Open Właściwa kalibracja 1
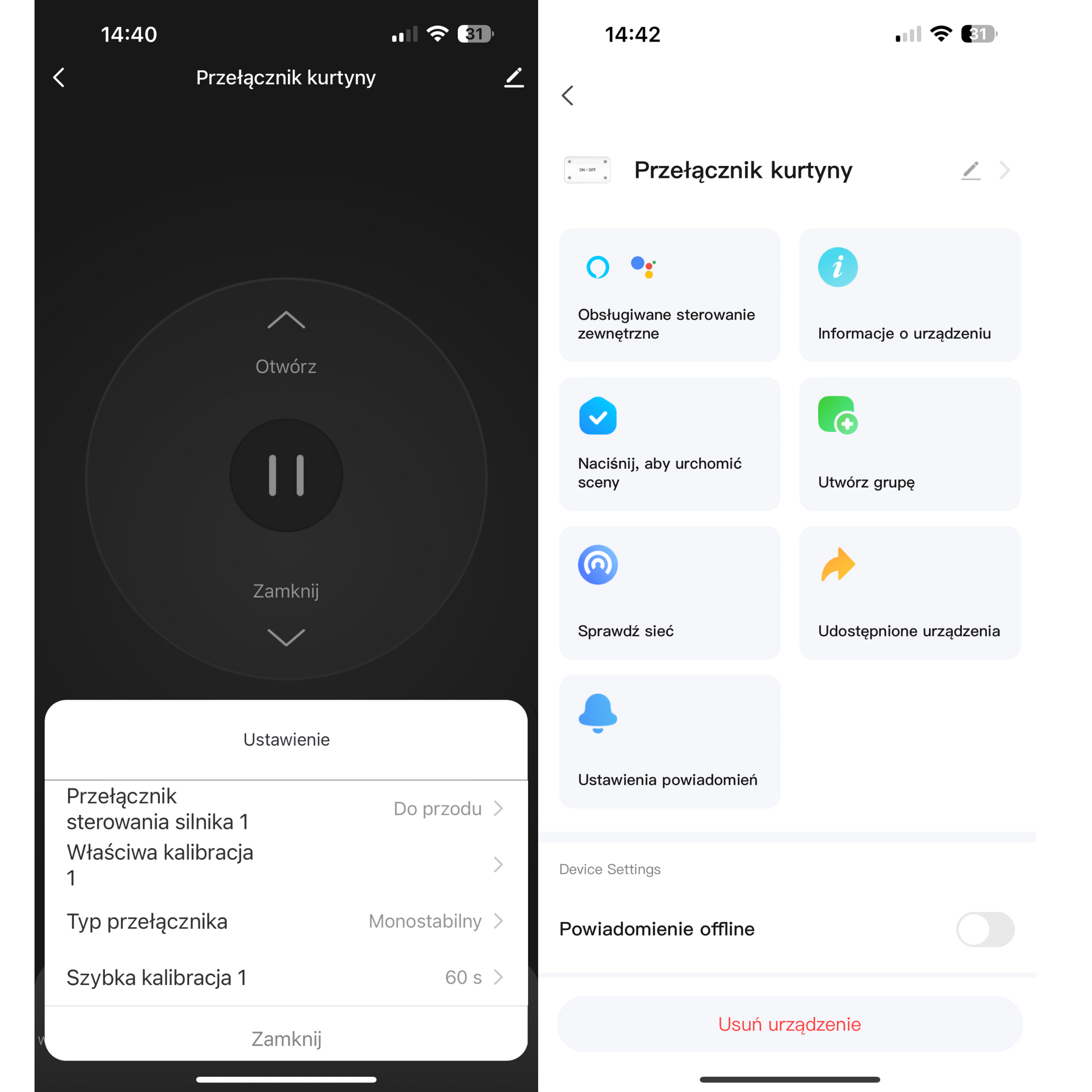 (286, 865)
